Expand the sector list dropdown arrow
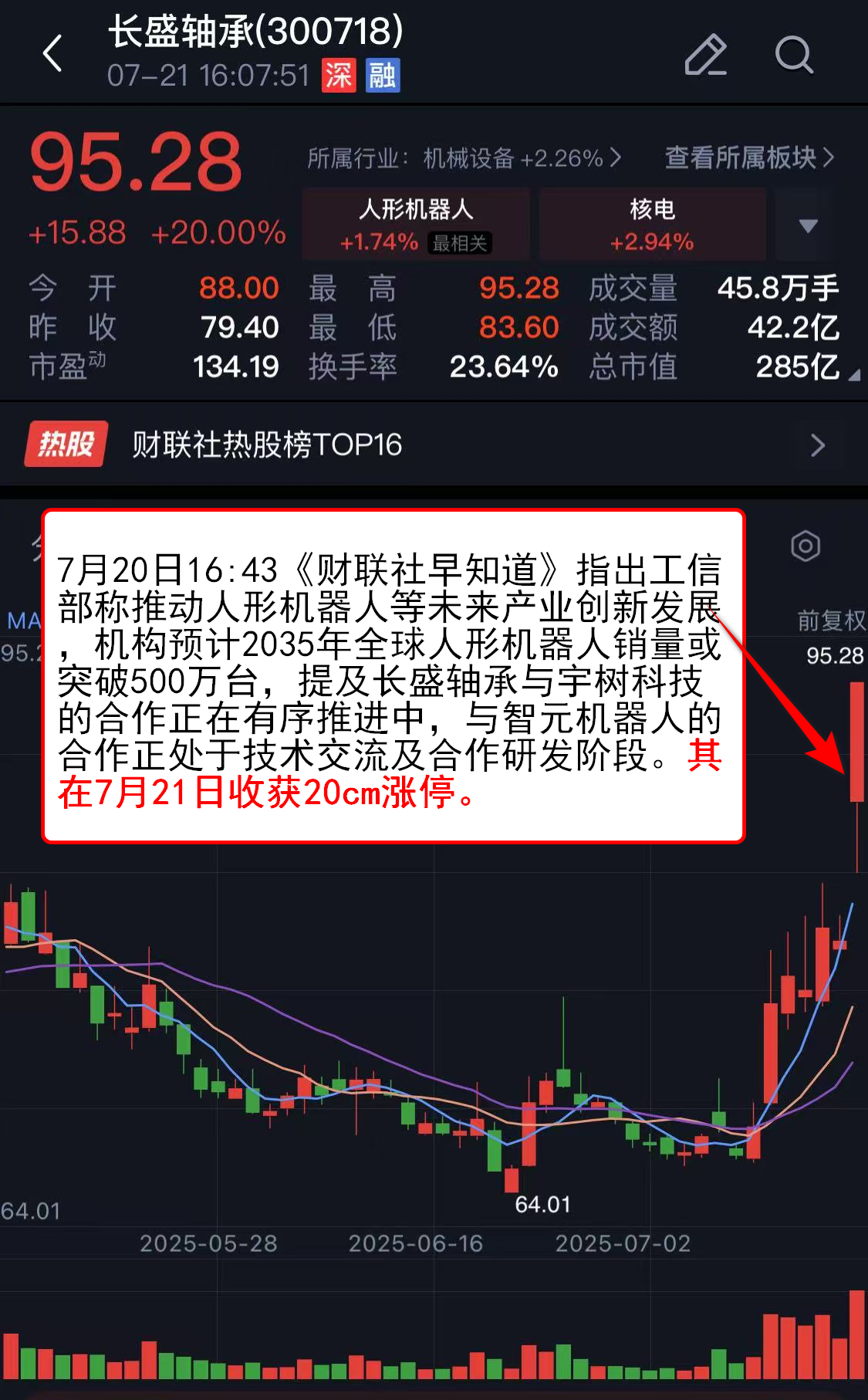868x1400 pixels. tap(807, 225)
